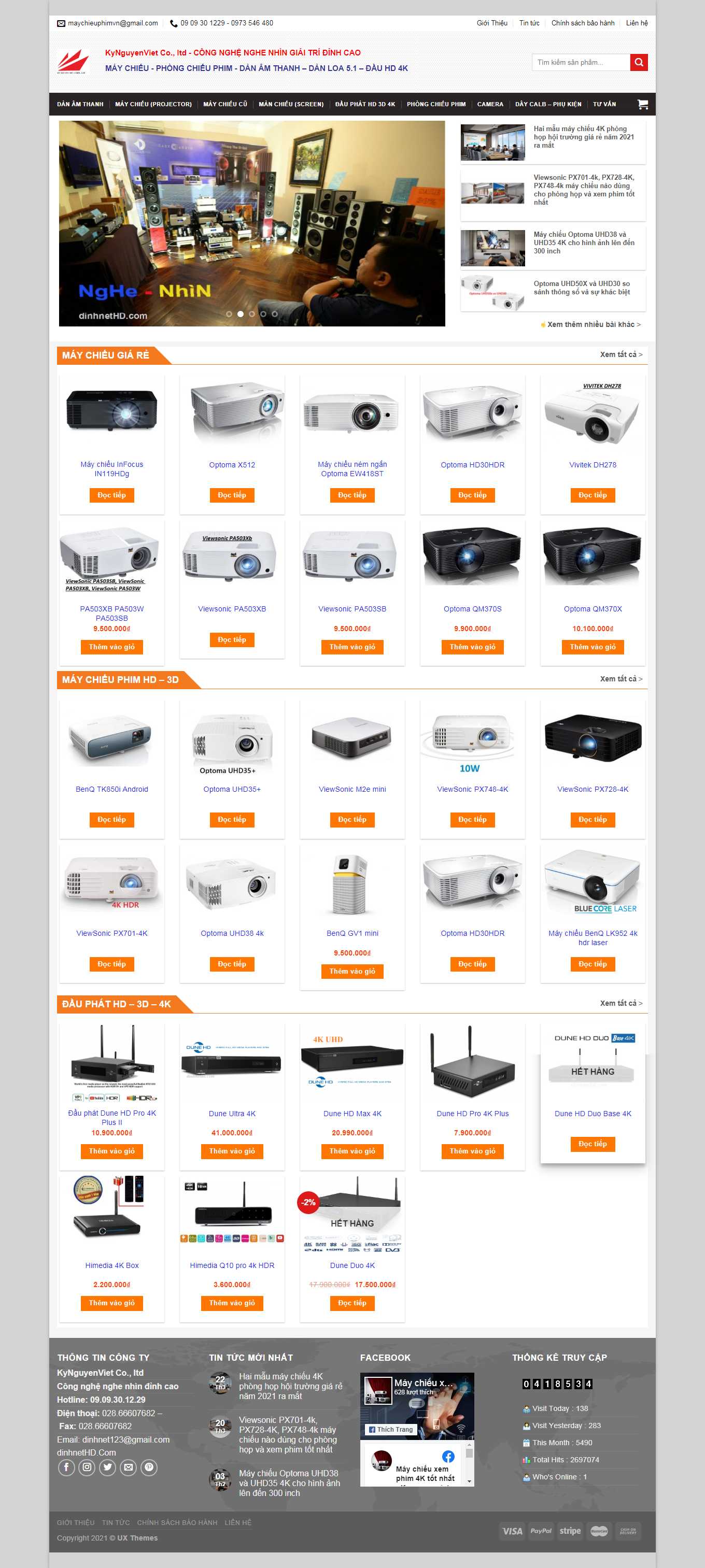Tap Đọc tiếp under BenQ TK850i Android
705x1568 pixels.
tap(111, 819)
